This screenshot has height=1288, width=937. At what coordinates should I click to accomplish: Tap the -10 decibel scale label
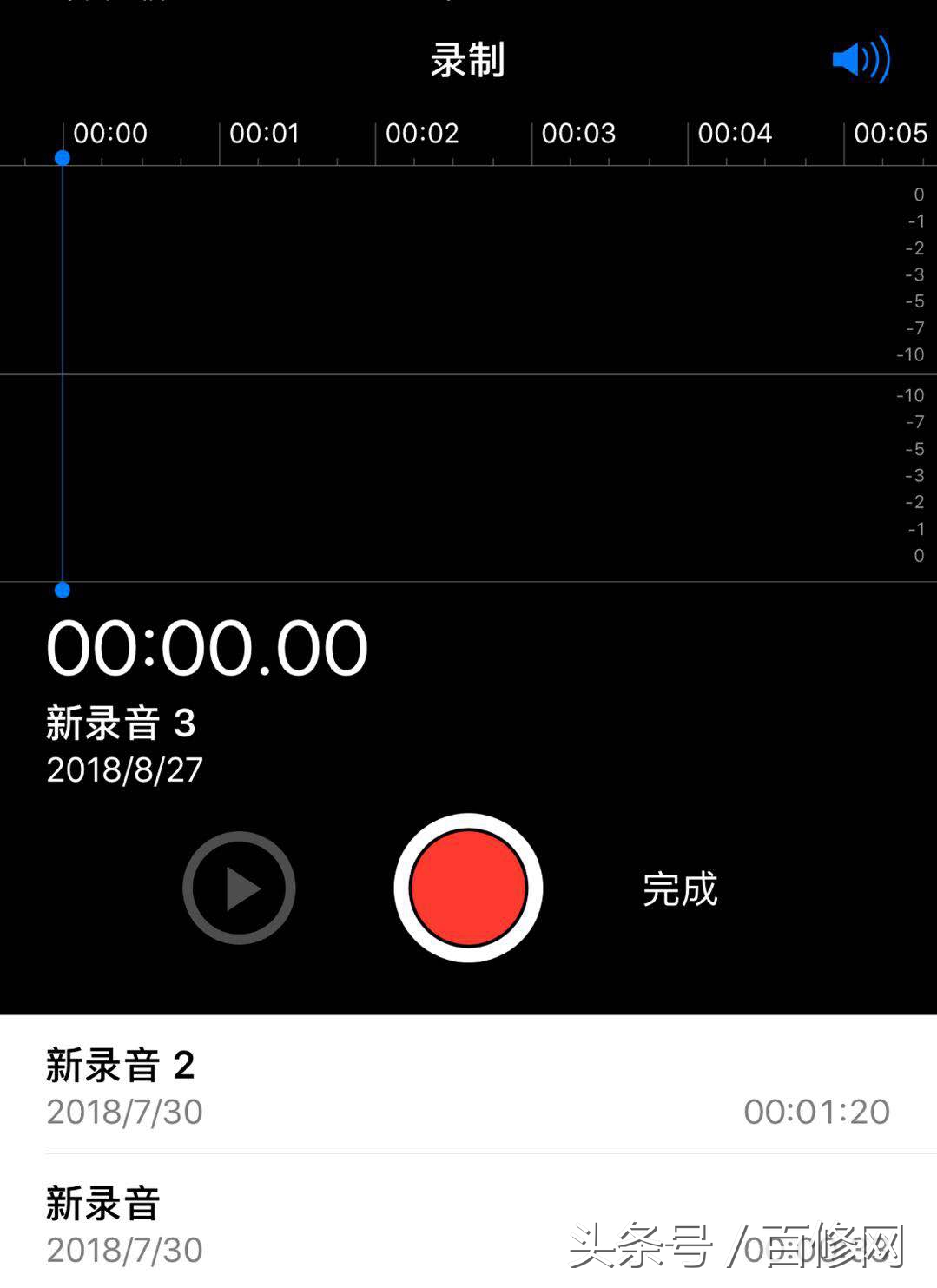[908, 354]
